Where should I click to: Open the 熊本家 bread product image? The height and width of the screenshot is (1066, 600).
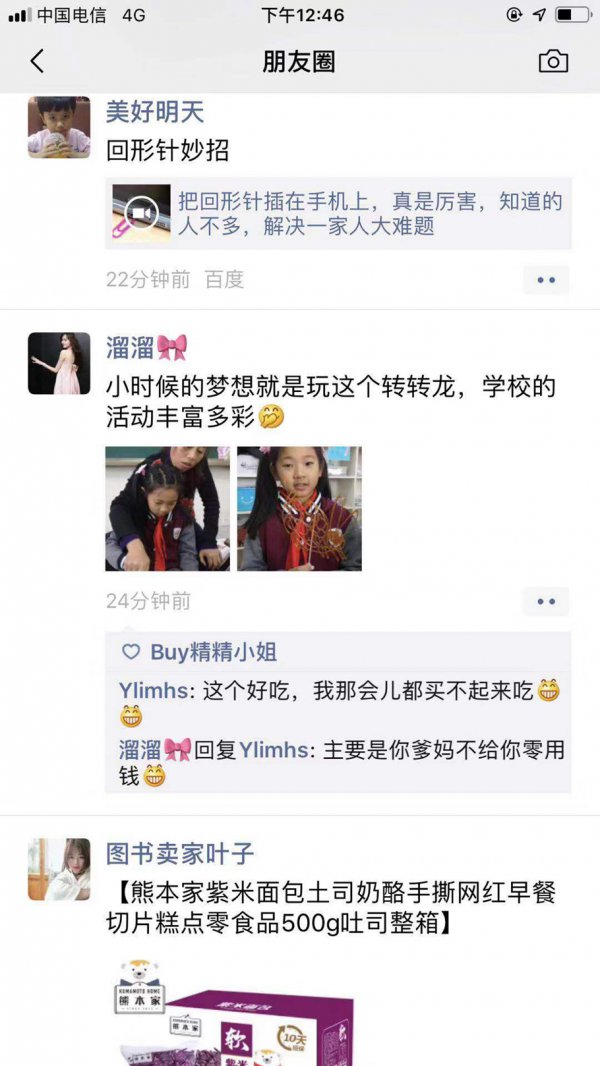click(x=230, y=1010)
